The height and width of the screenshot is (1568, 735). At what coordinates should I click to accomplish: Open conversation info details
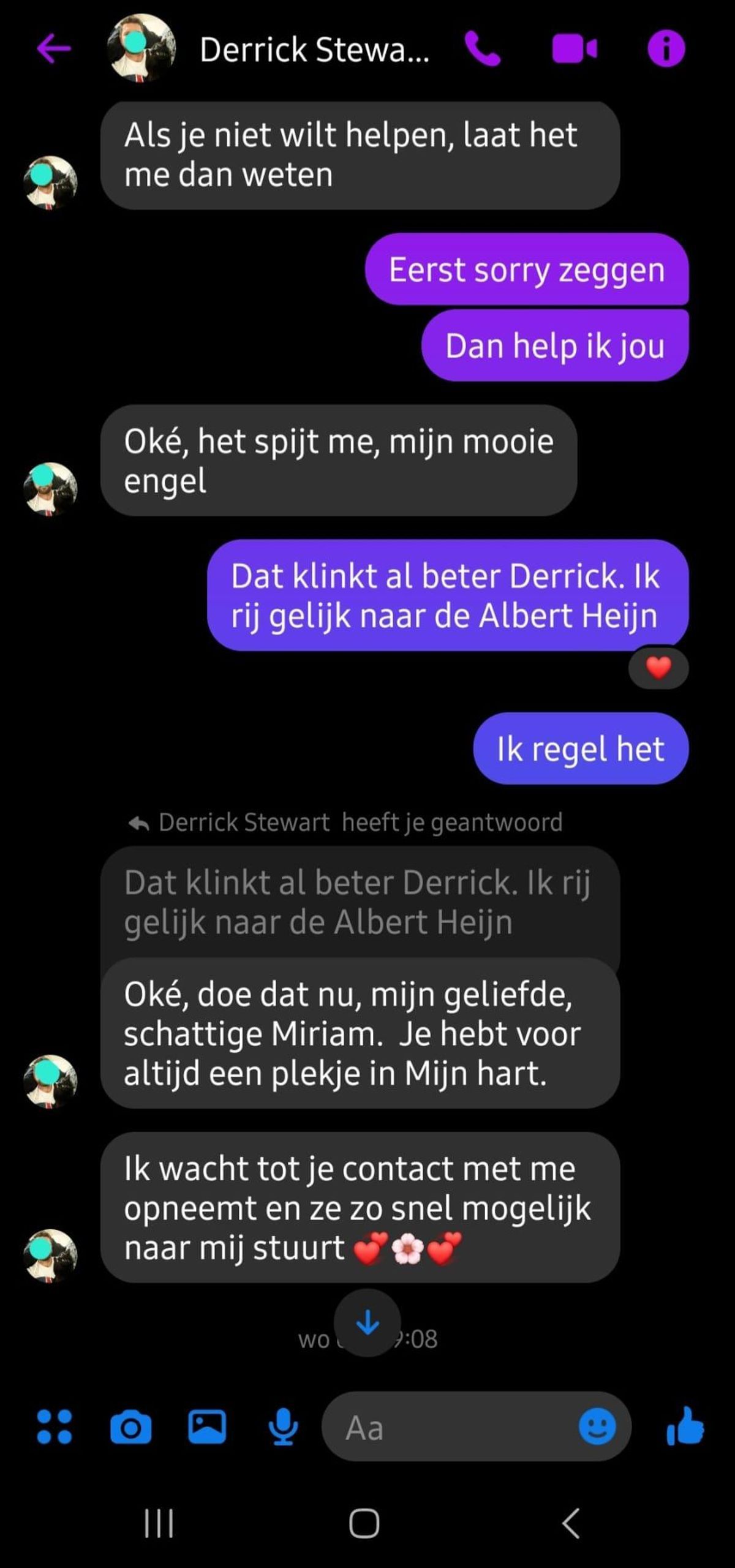tap(666, 48)
